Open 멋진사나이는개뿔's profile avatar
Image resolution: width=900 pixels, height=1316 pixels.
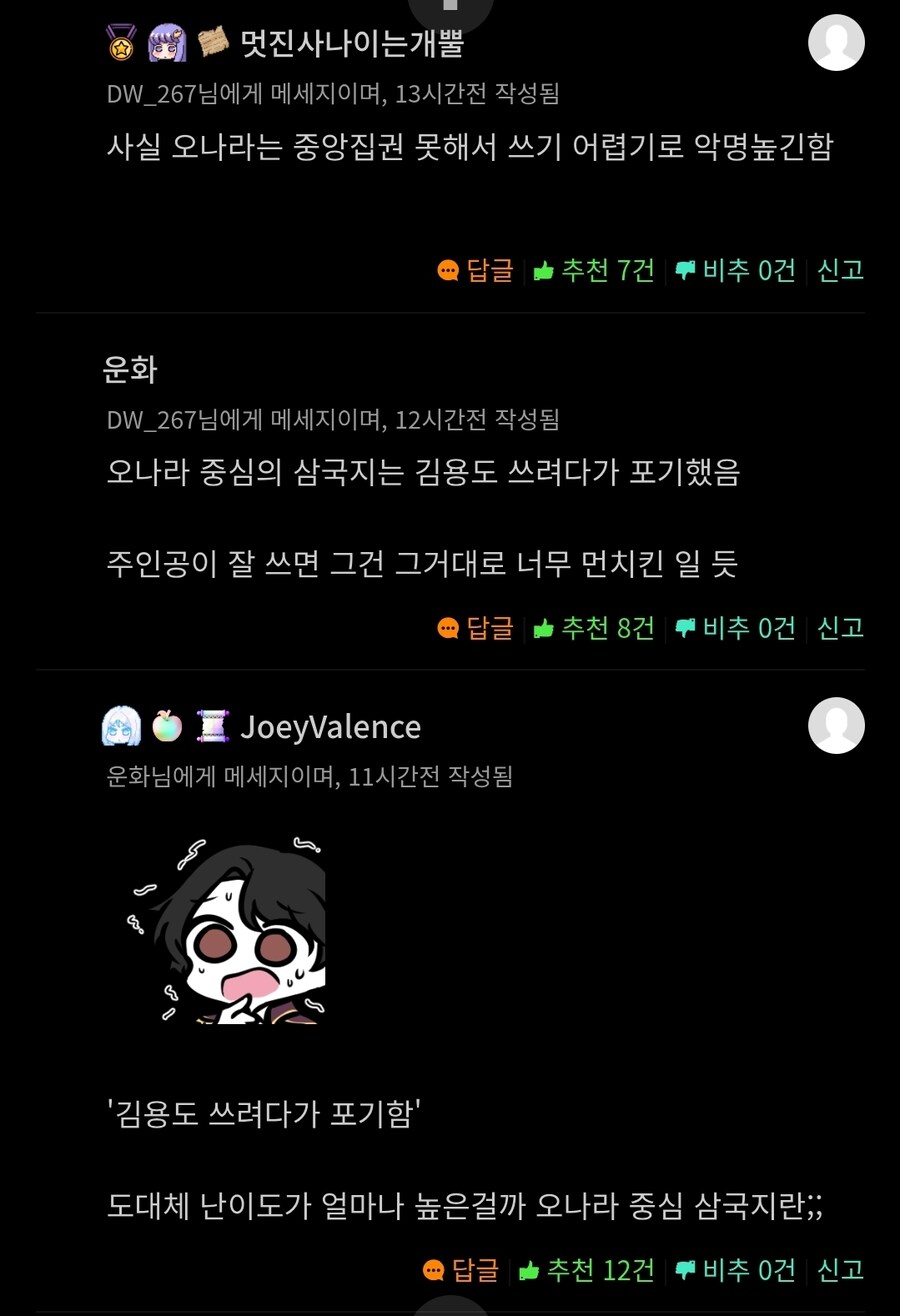(836, 43)
